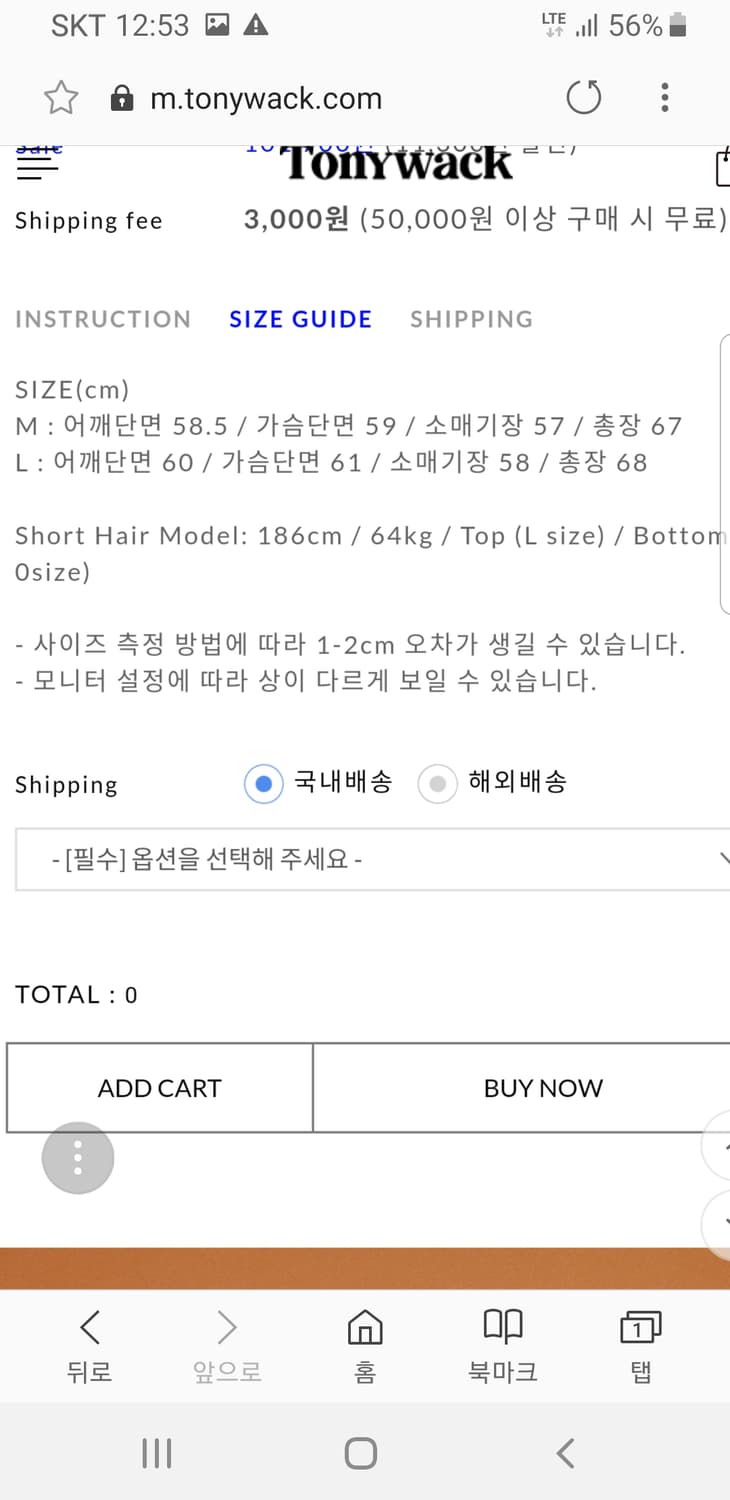
Task: Open the browser three-dot options menu
Action: point(664,97)
